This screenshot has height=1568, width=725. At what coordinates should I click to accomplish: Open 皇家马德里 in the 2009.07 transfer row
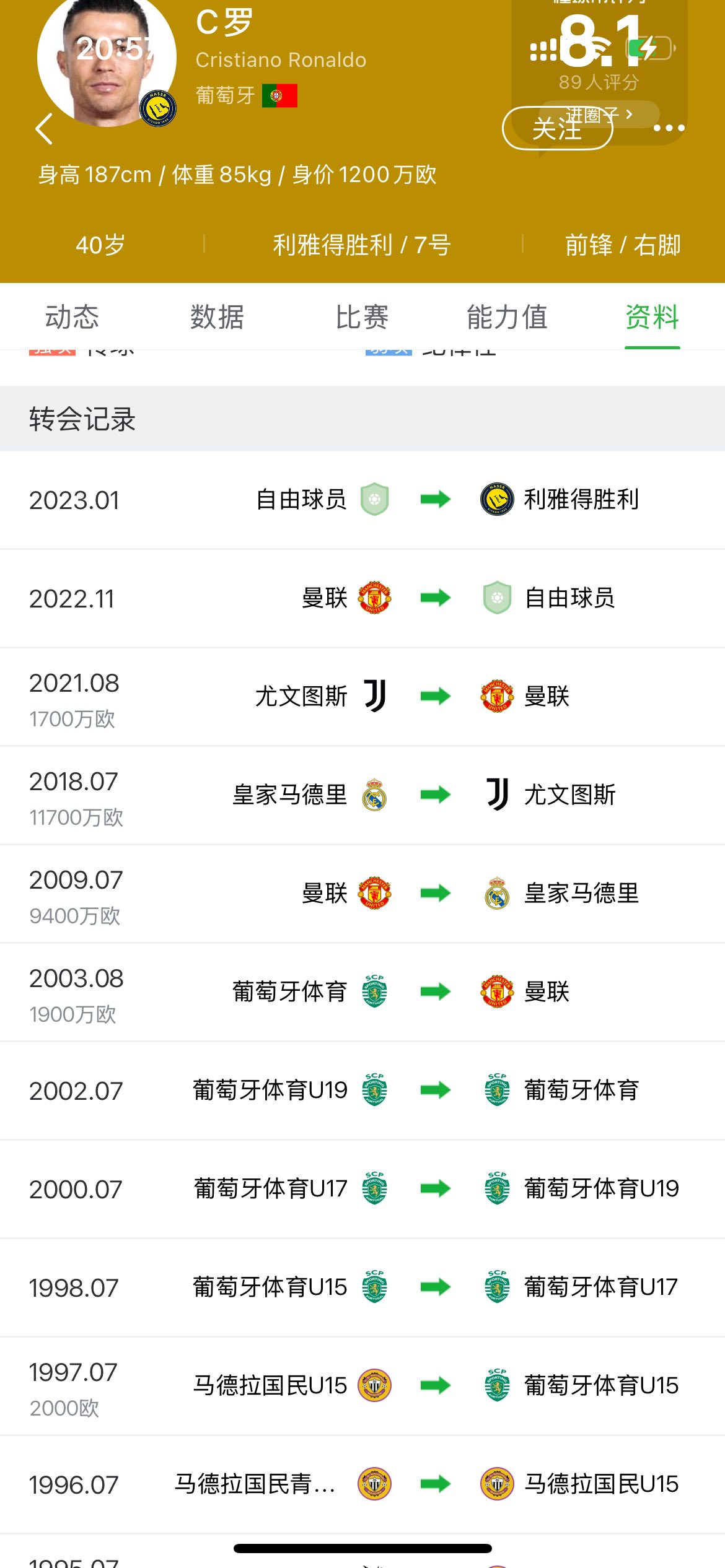pos(560,893)
